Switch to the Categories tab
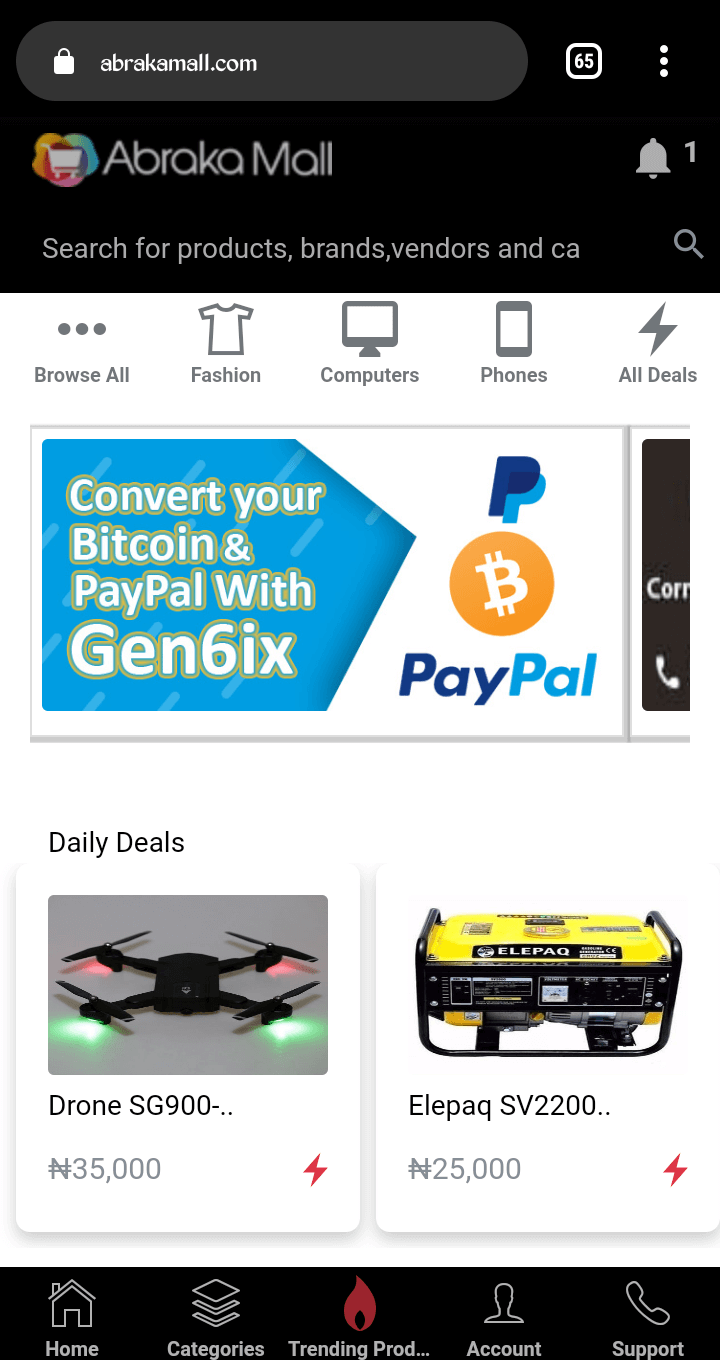 pyautogui.click(x=216, y=1318)
